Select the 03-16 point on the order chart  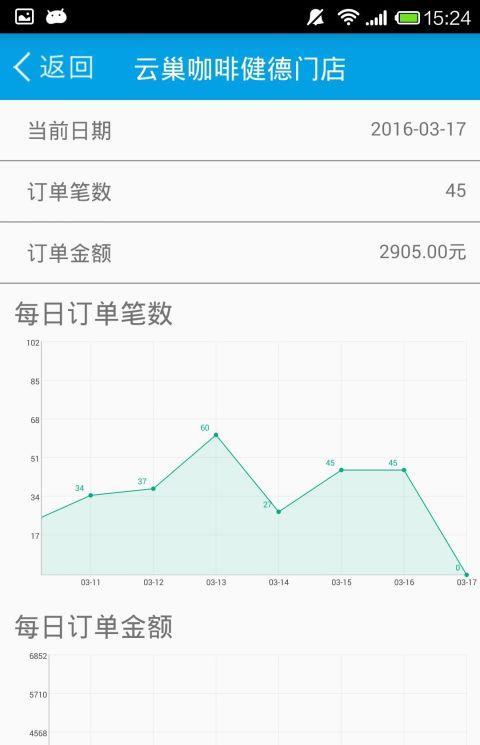click(x=404, y=470)
